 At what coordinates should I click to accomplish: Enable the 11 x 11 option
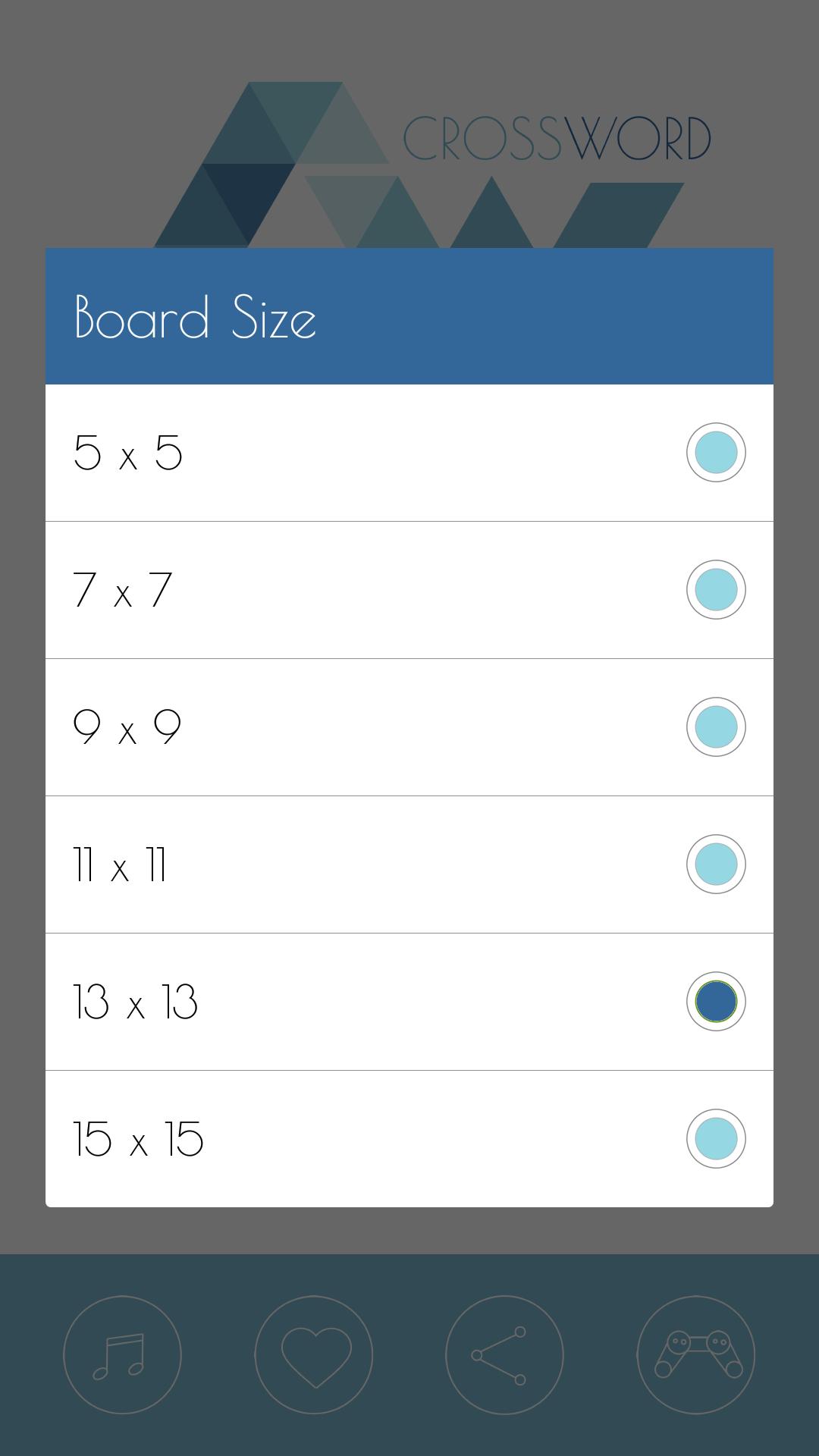pos(715,864)
